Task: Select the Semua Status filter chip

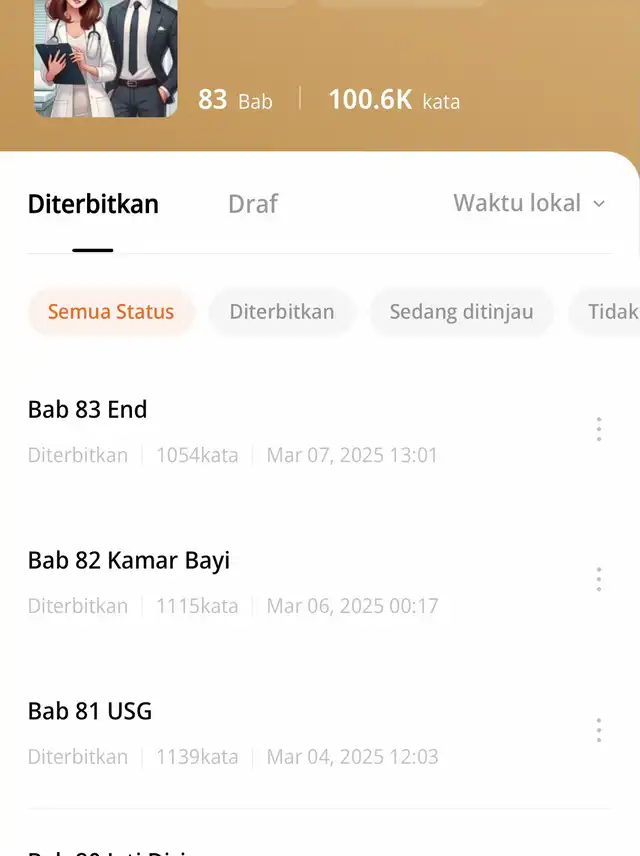Action: point(111,312)
